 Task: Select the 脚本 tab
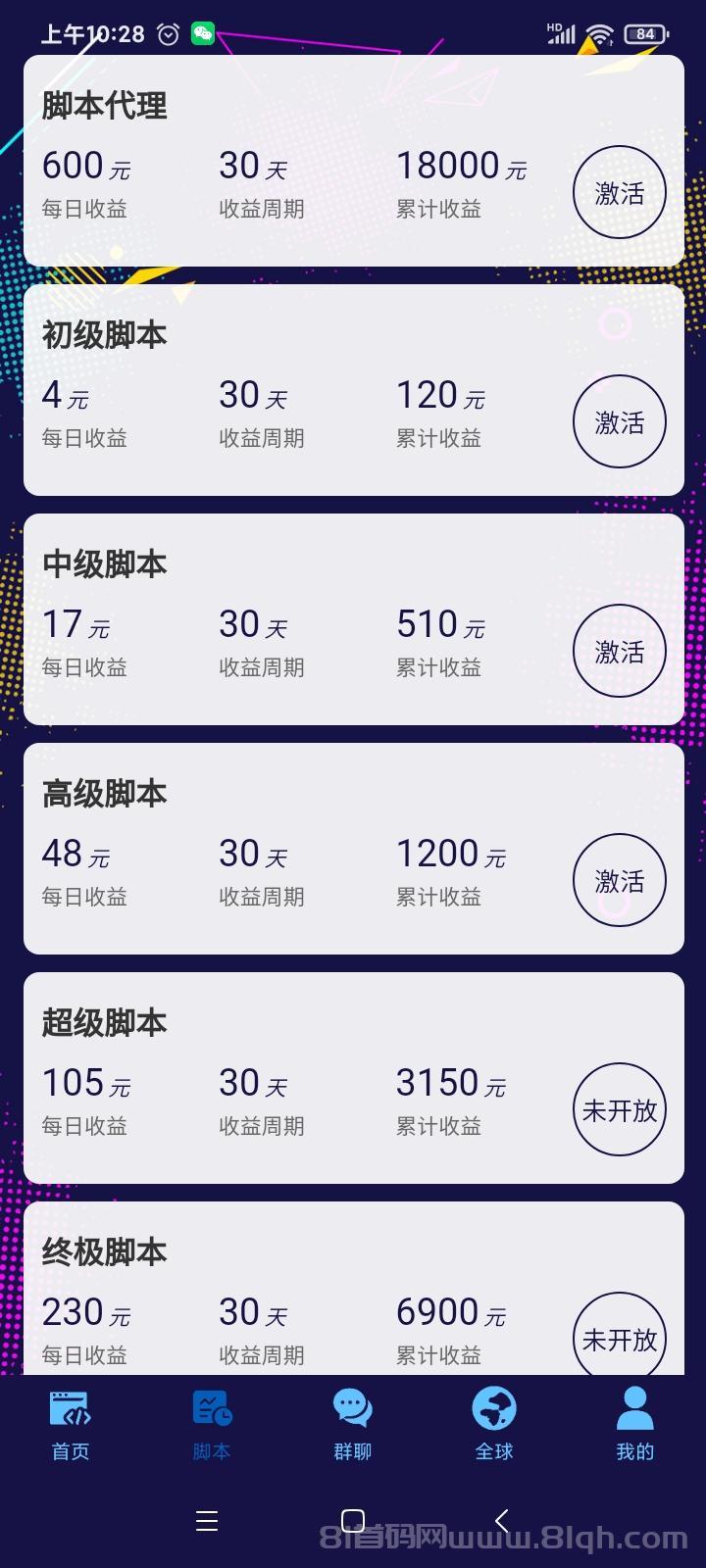click(x=212, y=1424)
